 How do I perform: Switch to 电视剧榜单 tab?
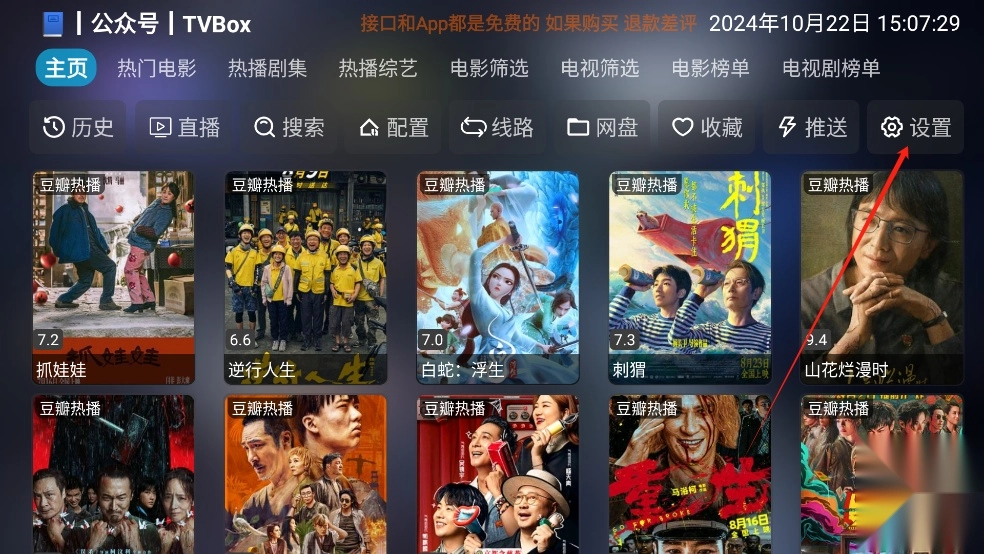(x=831, y=69)
